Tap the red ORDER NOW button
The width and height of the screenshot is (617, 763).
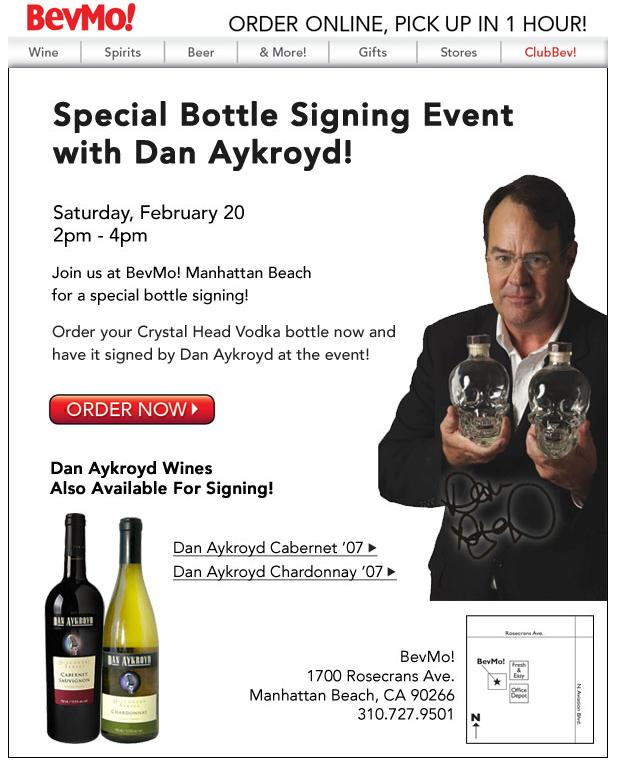point(132,409)
